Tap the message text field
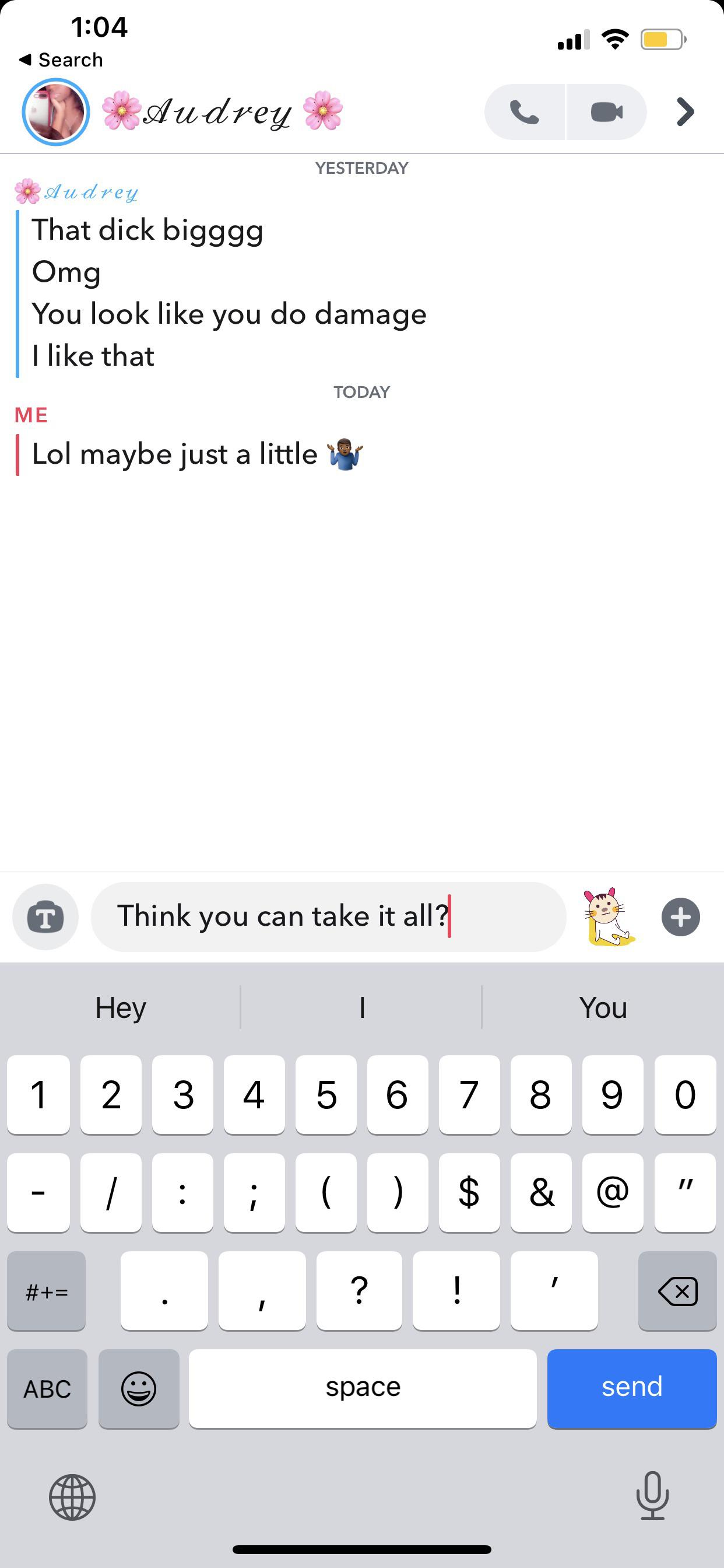This screenshot has width=724, height=1568. (x=329, y=916)
